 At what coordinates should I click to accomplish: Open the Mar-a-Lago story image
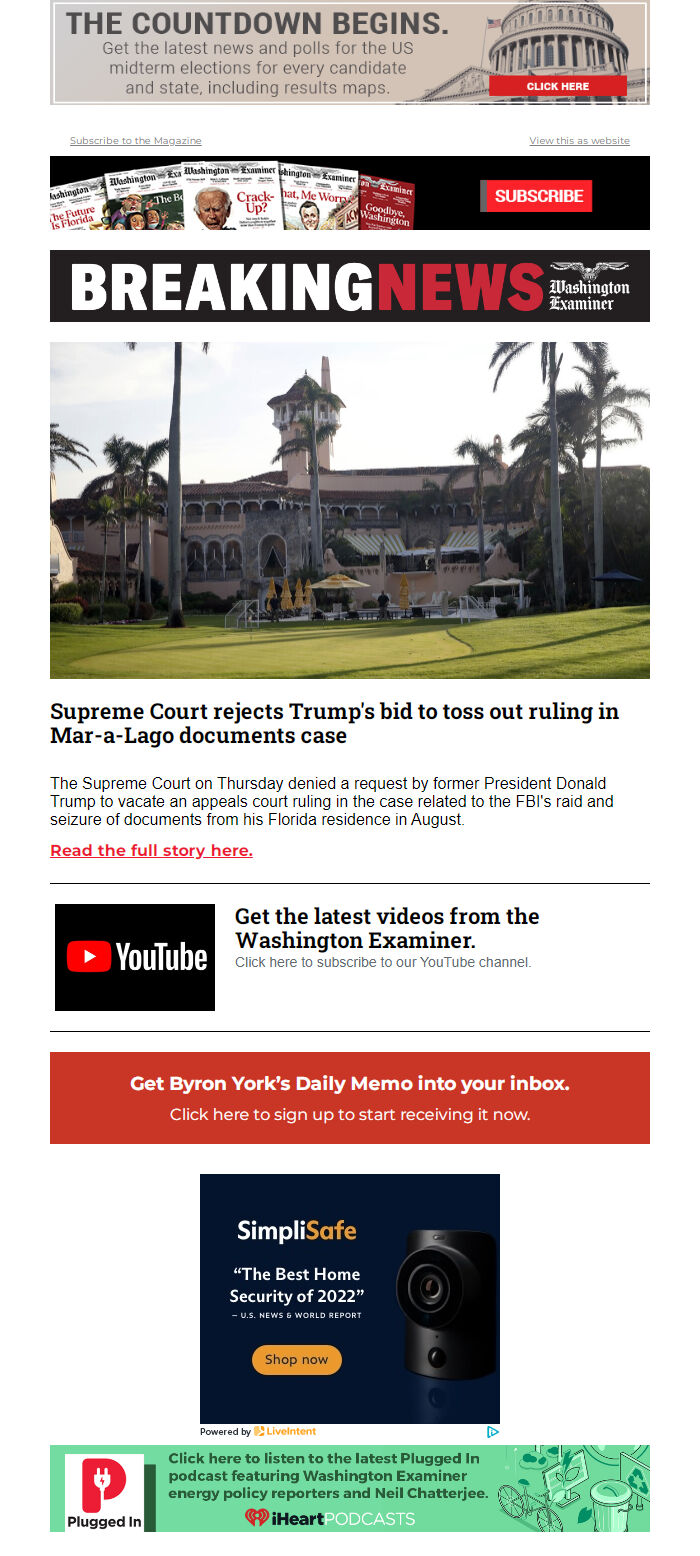pyautogui.click(x=350, y=510)
